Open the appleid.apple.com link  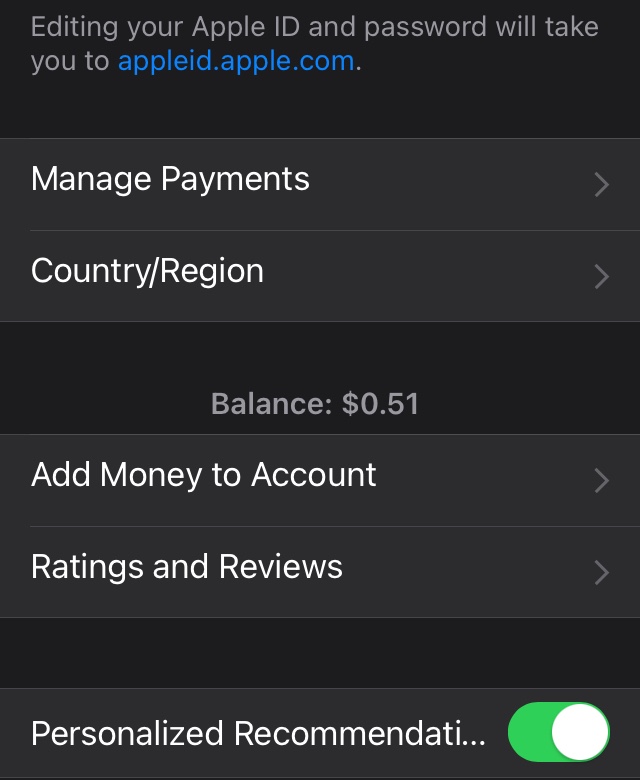pos(236,62)
